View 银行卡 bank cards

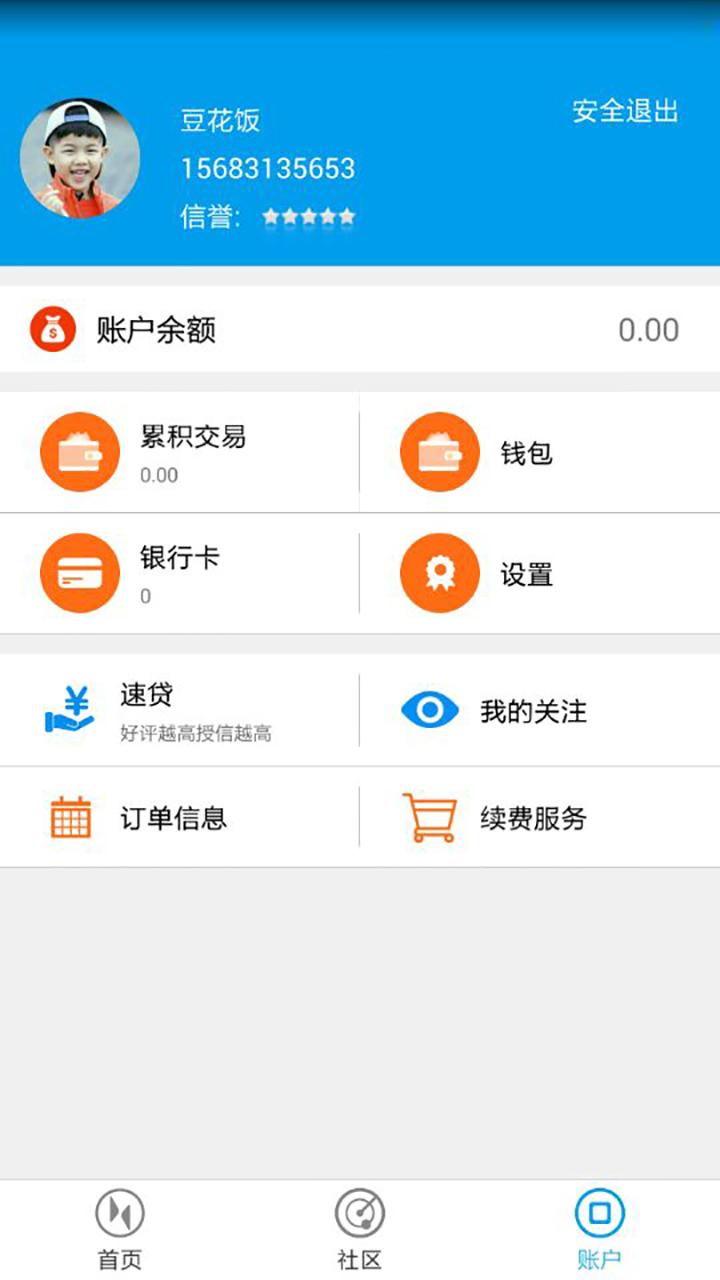[180, 574]
